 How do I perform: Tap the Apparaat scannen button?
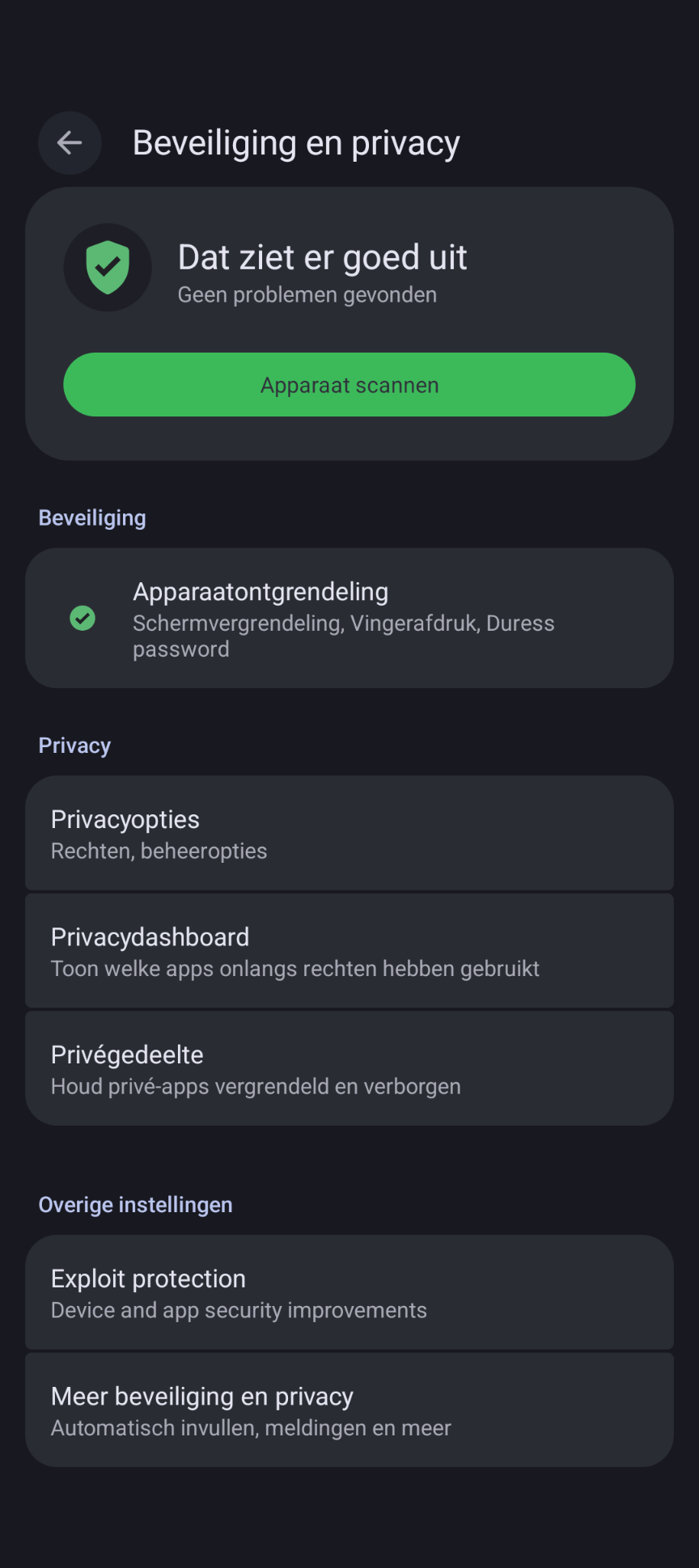pyautogui.click(x=349, y=385)
